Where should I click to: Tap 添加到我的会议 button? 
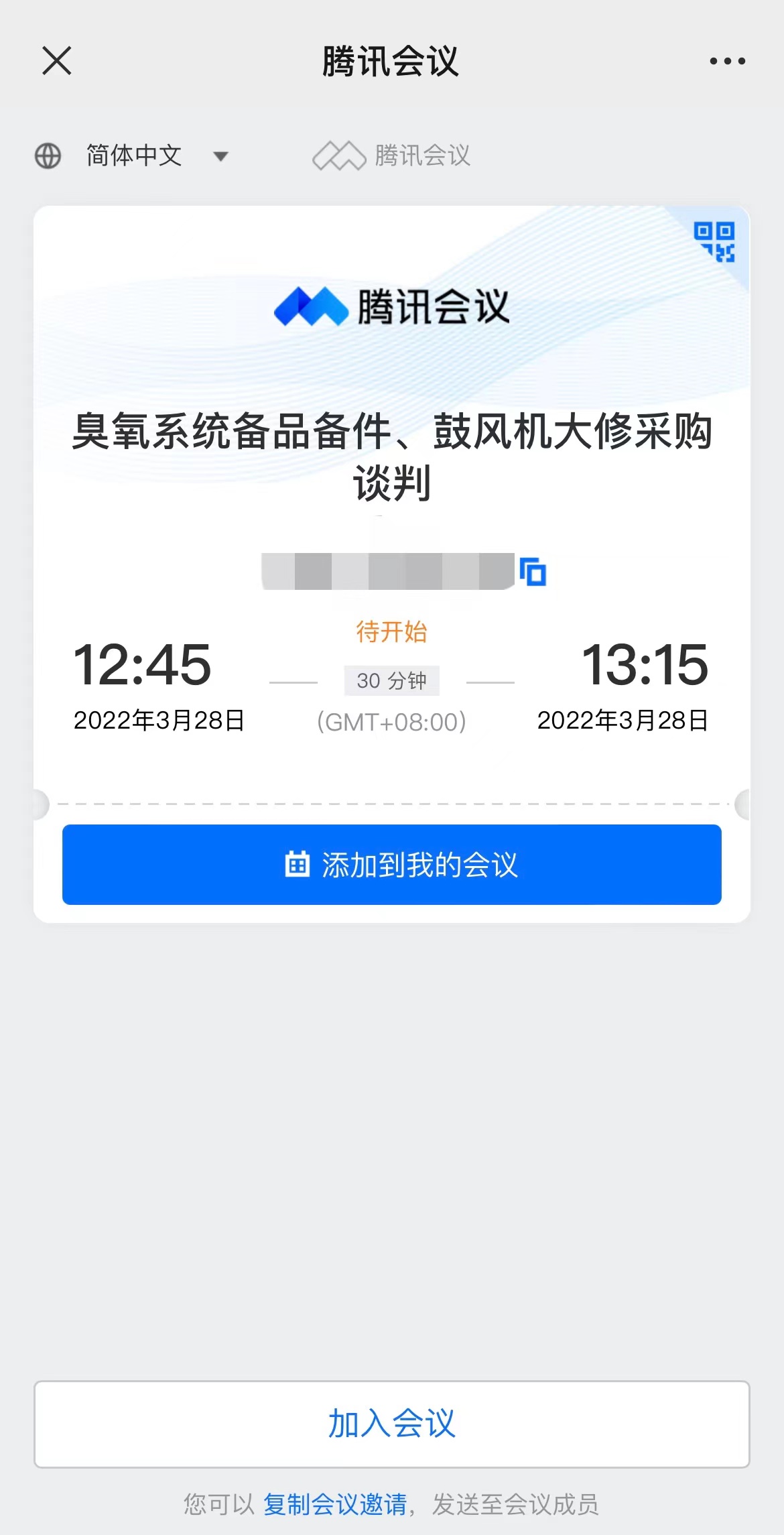[392, 865]
